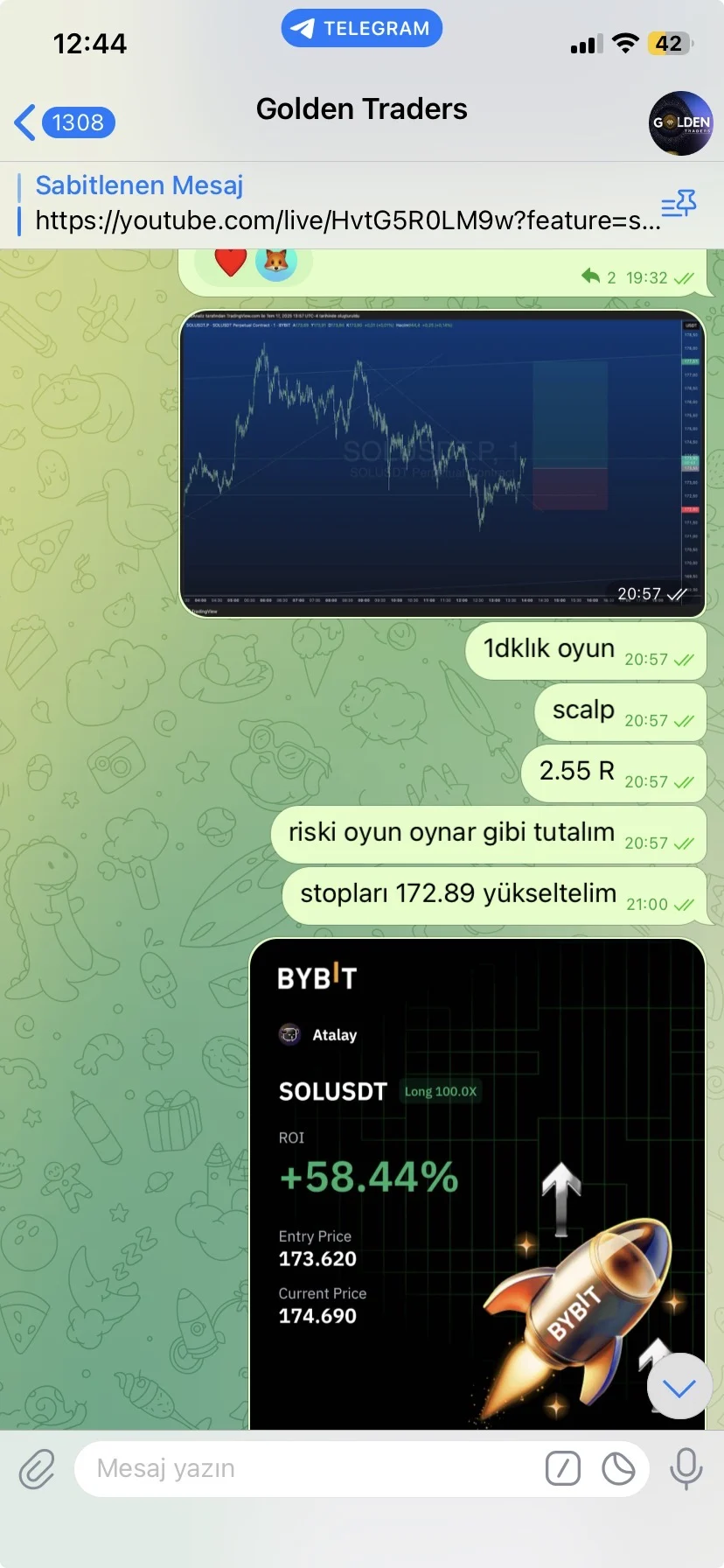
Task: Record a voice message
Action: 686,1468
